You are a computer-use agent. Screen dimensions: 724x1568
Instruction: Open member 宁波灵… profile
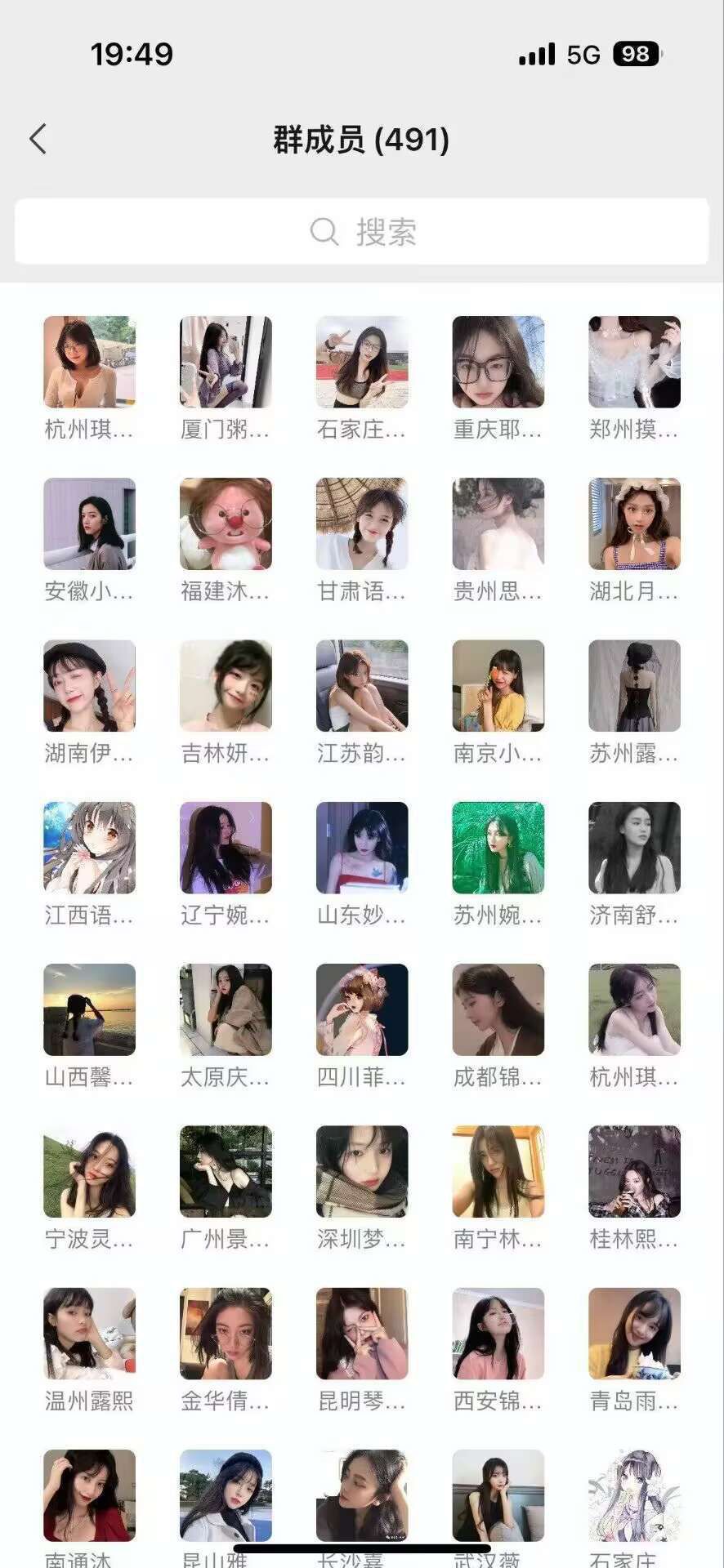[89, 1172]
